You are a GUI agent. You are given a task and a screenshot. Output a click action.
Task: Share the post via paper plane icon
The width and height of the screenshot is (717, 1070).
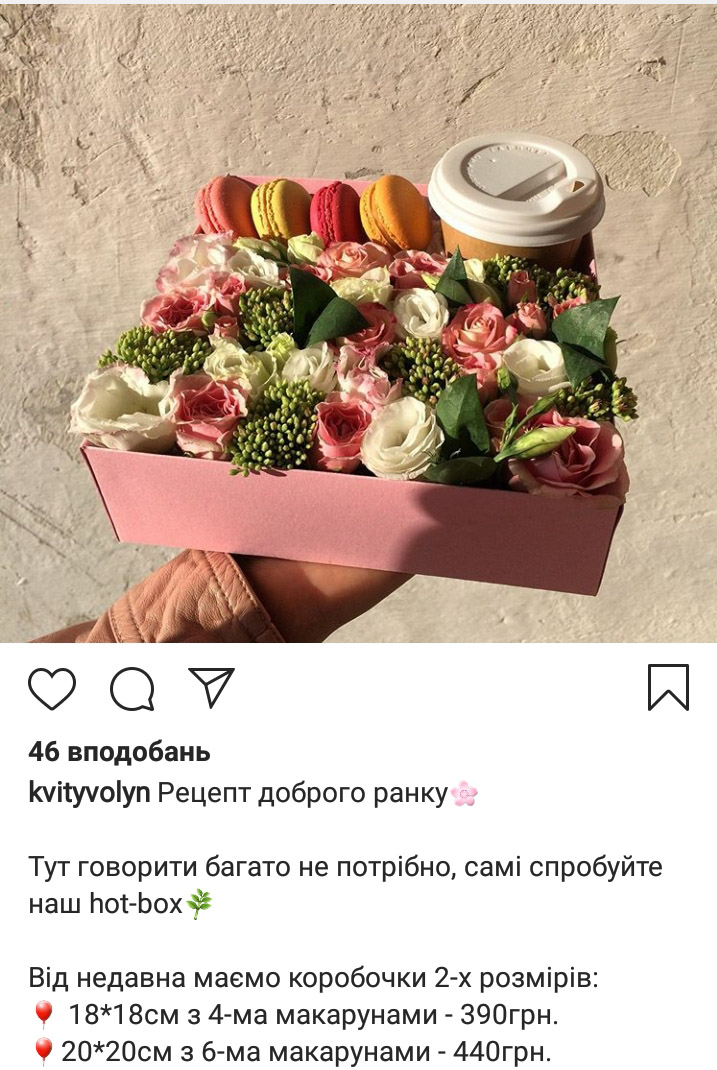(211, 687)
